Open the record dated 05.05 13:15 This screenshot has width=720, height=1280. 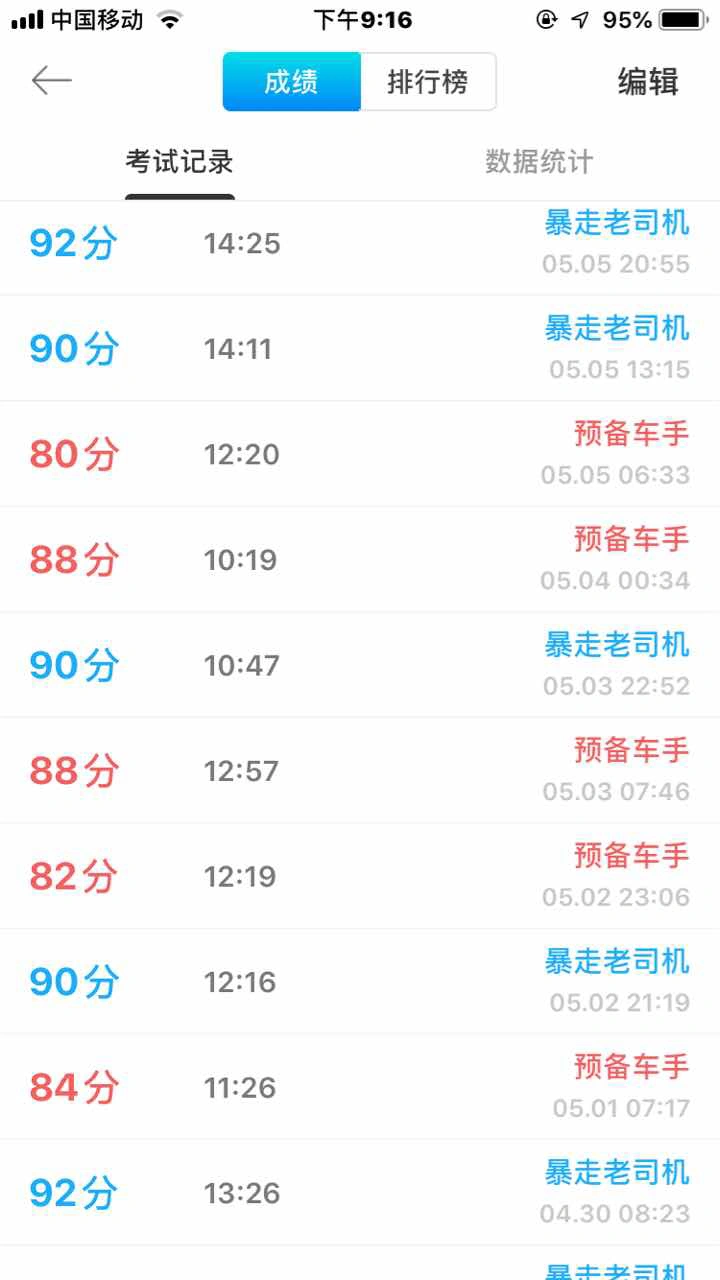[x=360, y=348]
